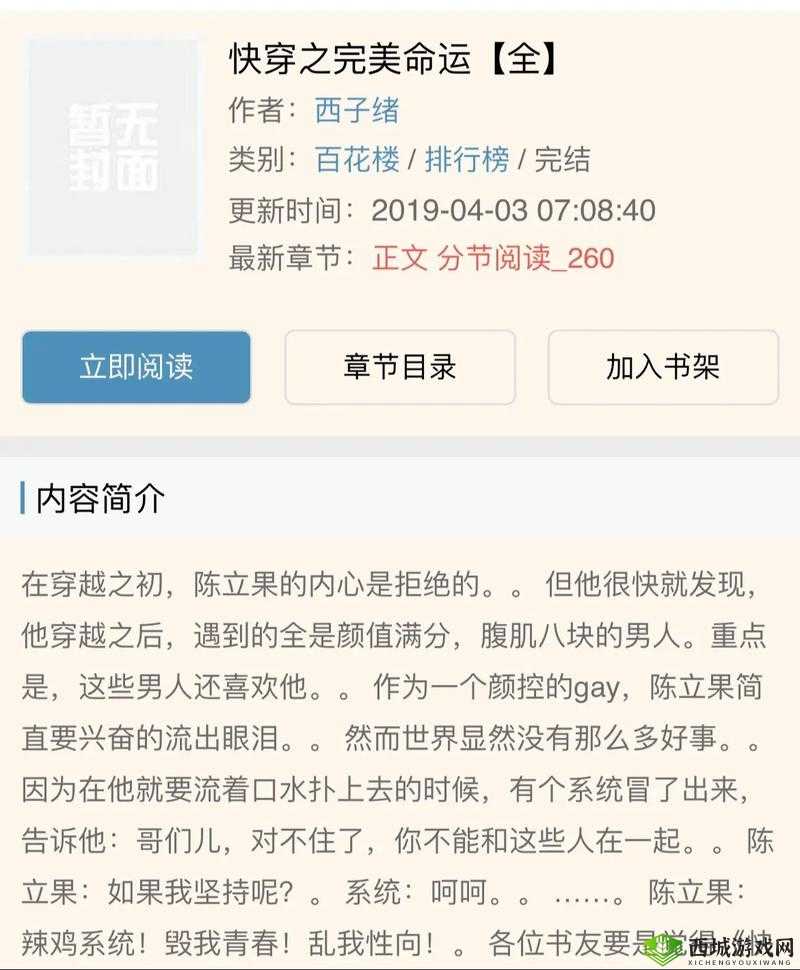This screenshot has height=970, width=800.
Task: Tap the 立即阅读 blue button
Action: pos(135,368)
